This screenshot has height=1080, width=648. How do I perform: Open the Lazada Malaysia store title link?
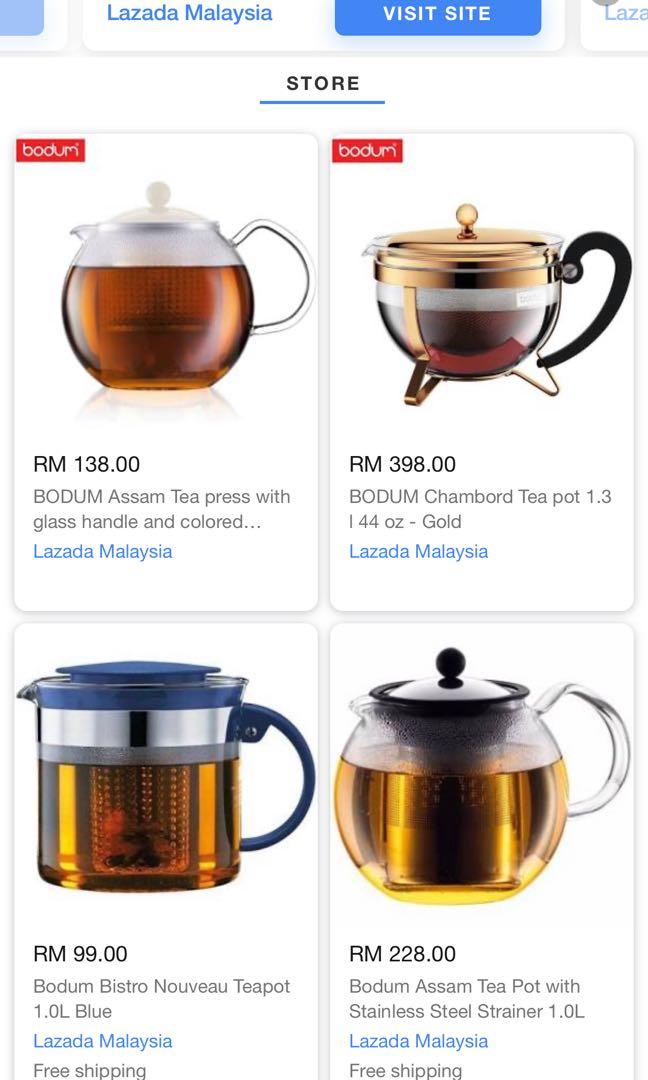pos(189,12)
